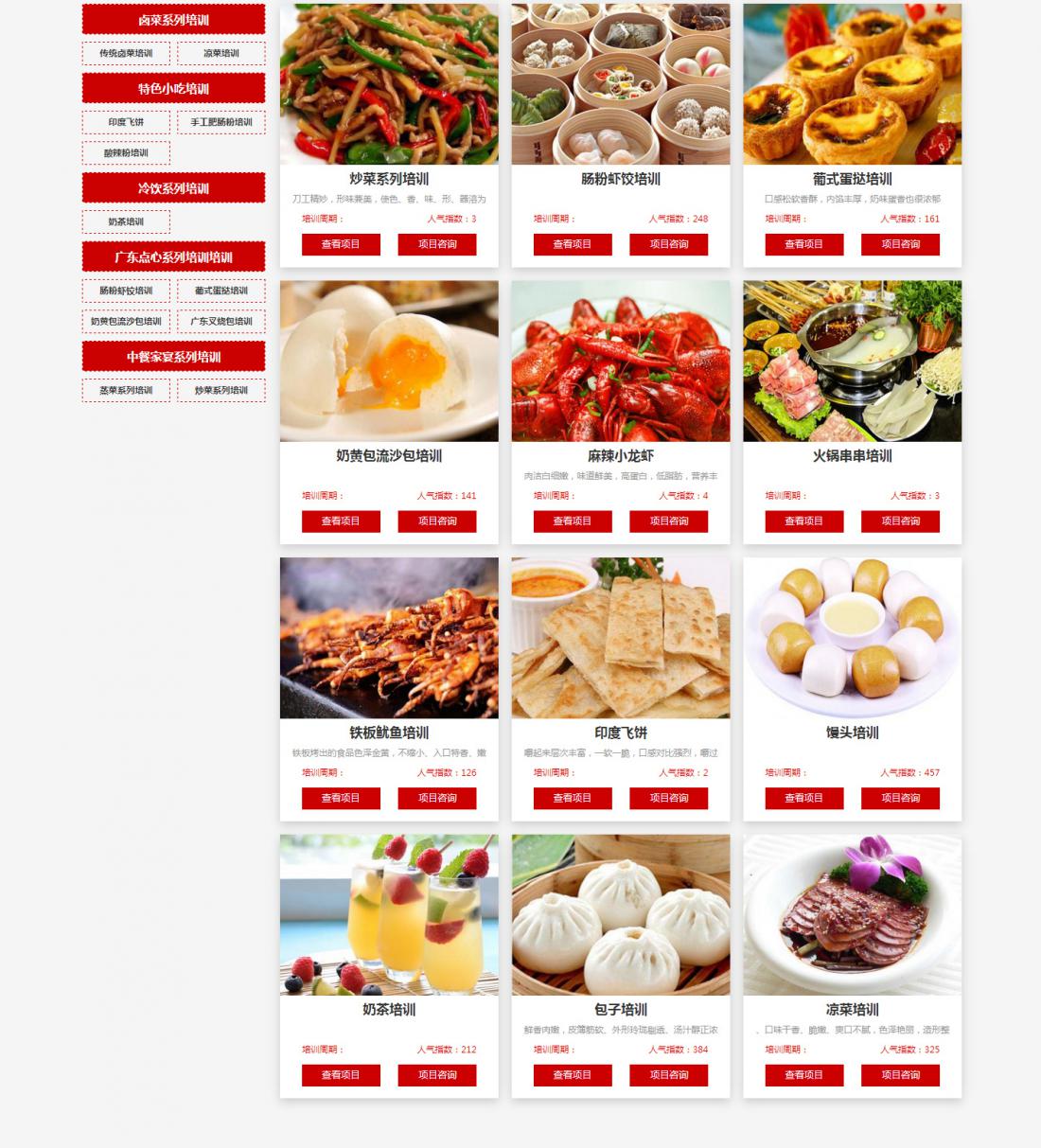Tap 项目咨询 under the 凉菜培训 card

coord(900,1075)
